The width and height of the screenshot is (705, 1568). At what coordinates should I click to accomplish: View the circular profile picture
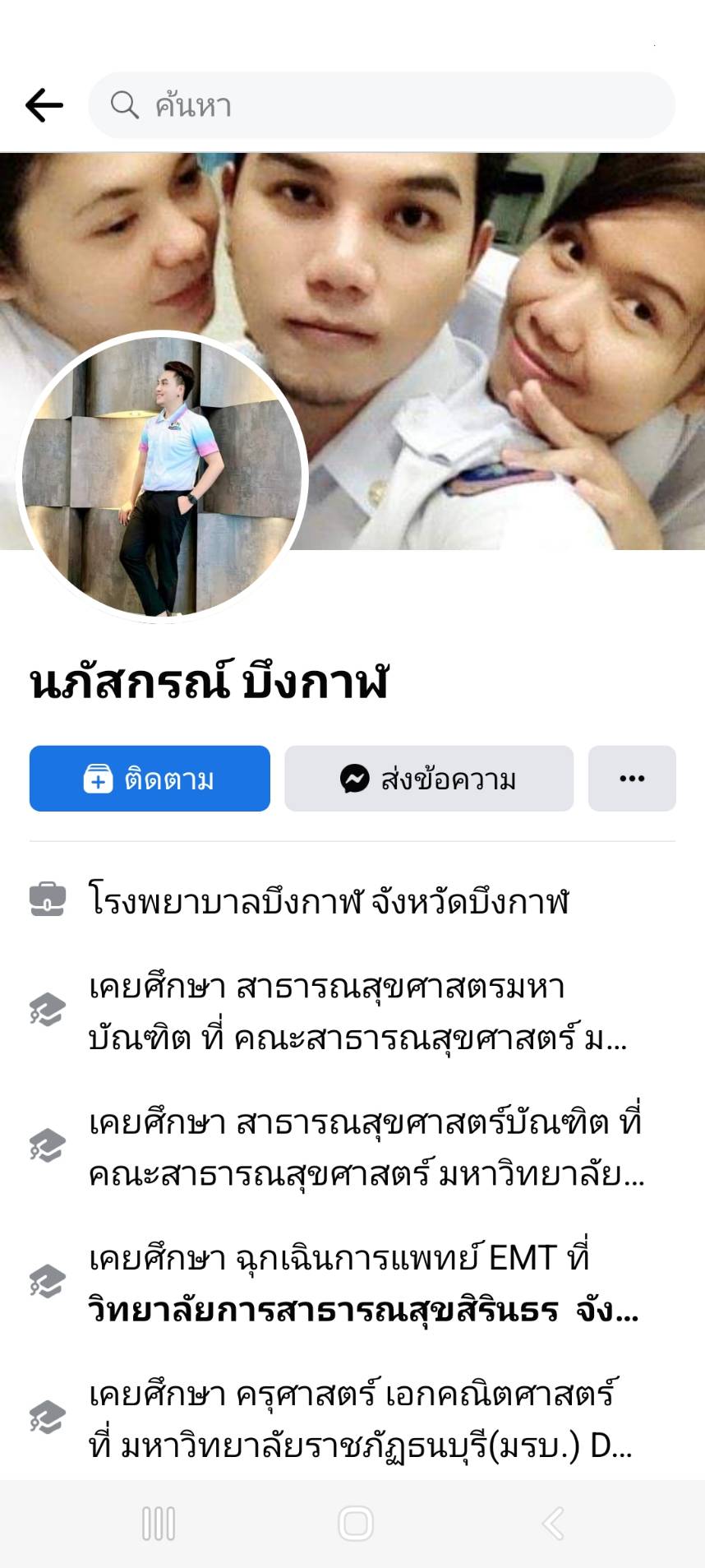[x=163, y=477]
